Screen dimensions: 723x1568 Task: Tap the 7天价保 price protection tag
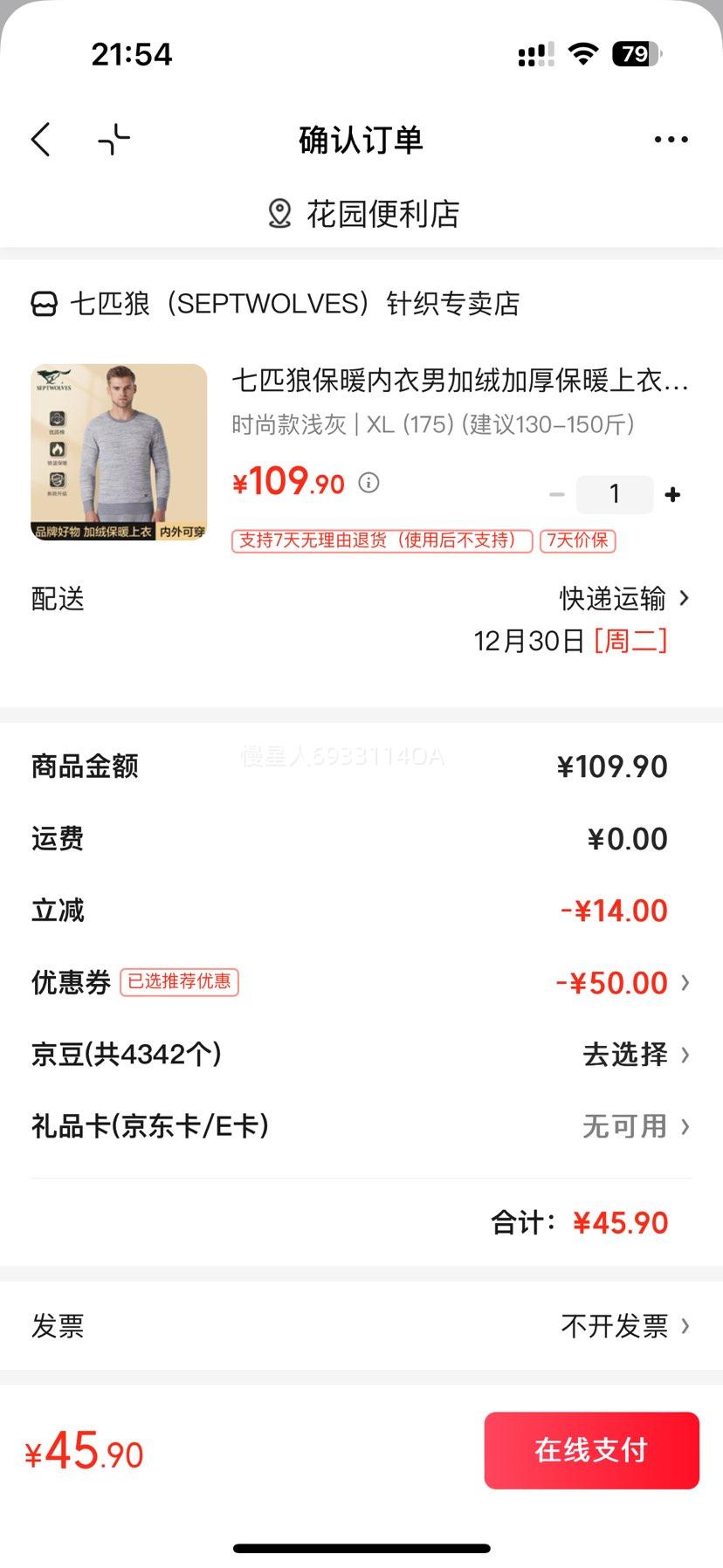click(578, 541)
